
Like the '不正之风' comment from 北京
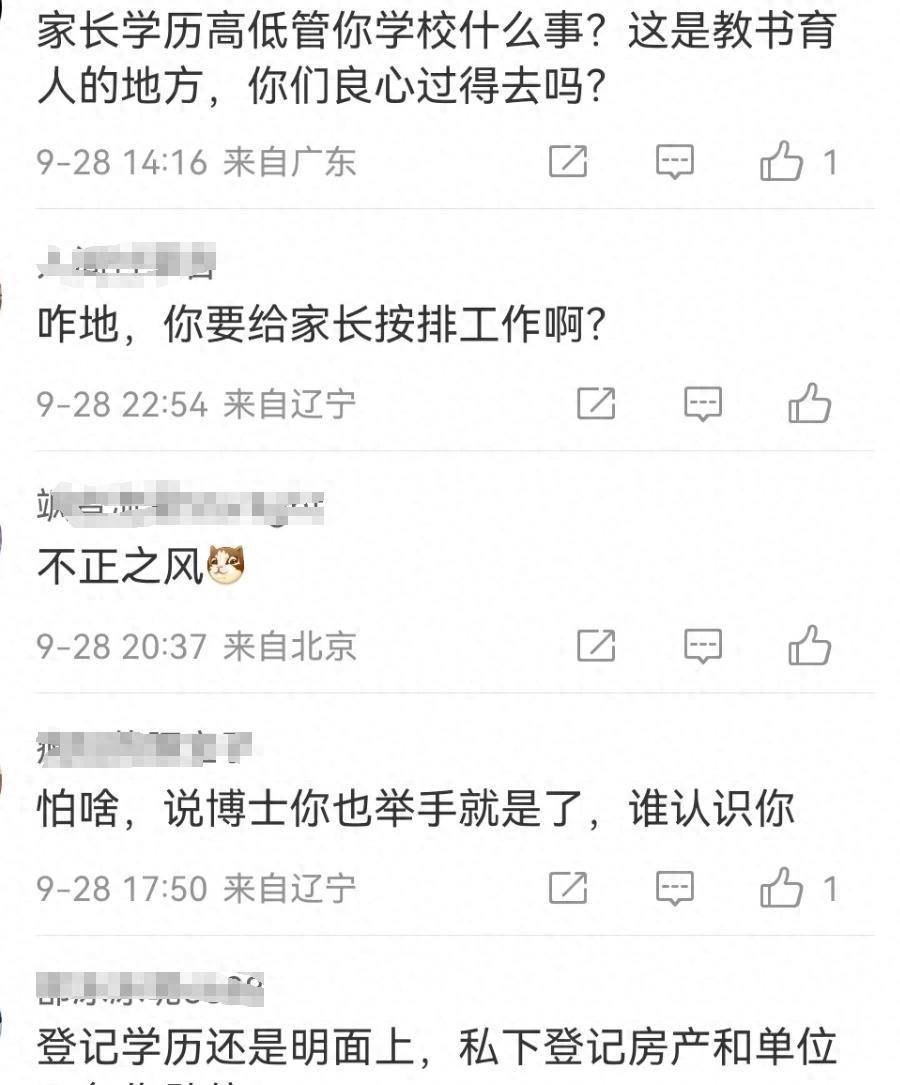810,646
